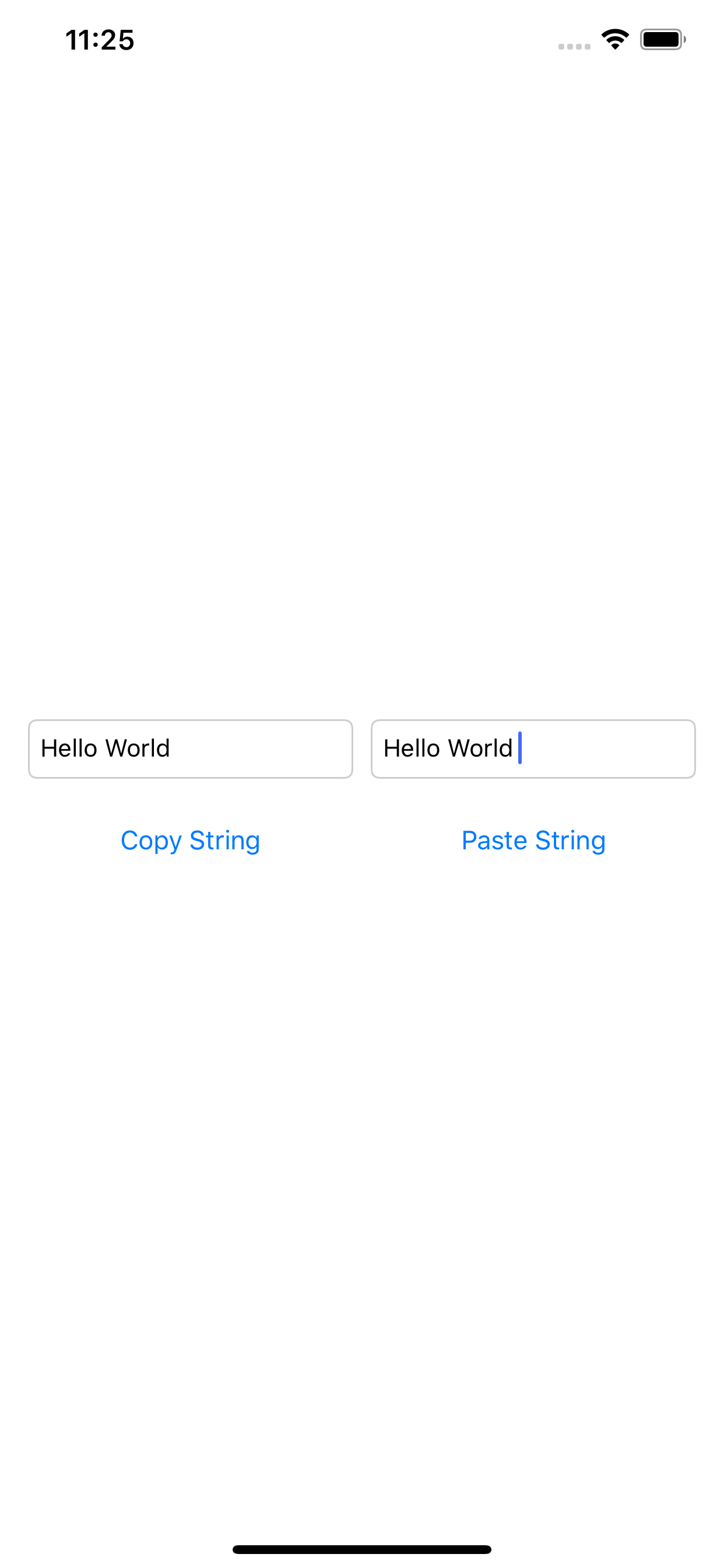Select the right text field with cursor
This screenshot has height=1568, width=724.
533,748
